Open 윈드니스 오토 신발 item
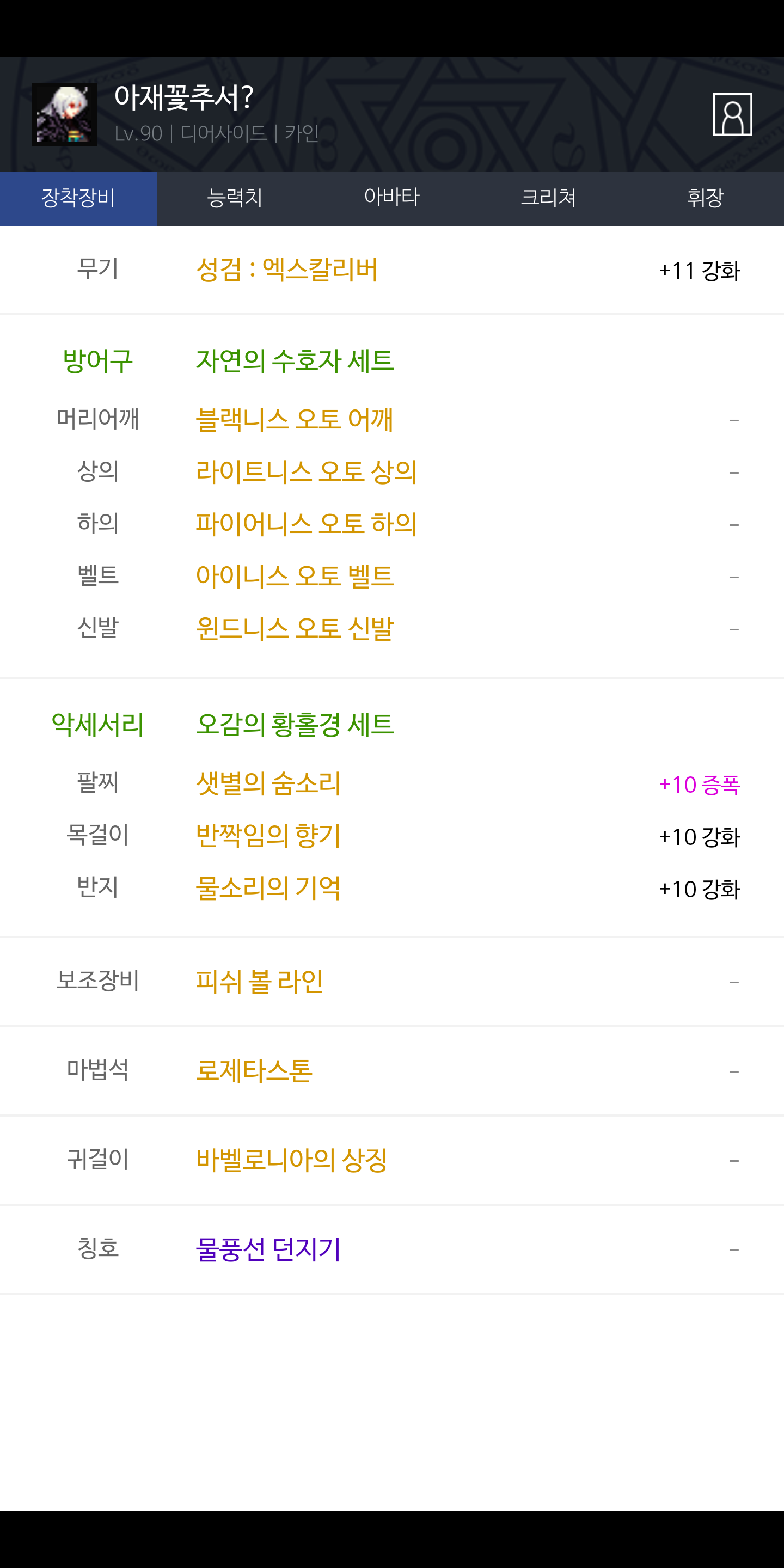The image size is (784, 1568). tap(295, 629)
